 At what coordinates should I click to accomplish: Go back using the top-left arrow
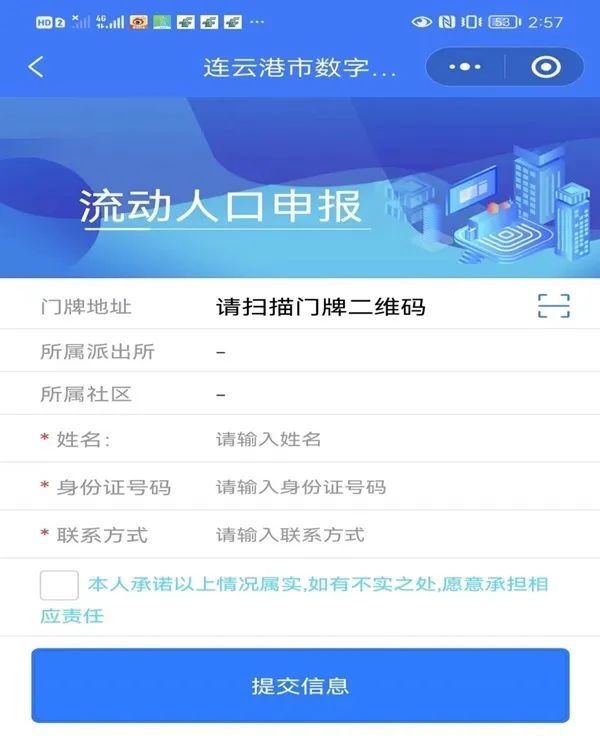36,67
